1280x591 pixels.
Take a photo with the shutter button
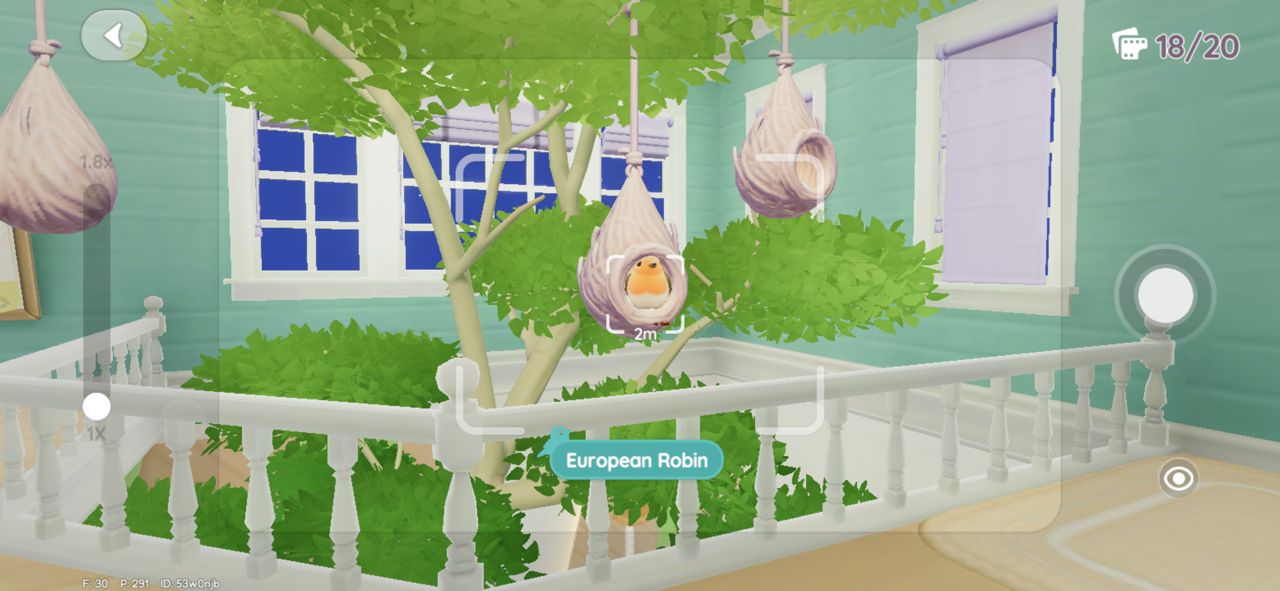[1165, 295]
